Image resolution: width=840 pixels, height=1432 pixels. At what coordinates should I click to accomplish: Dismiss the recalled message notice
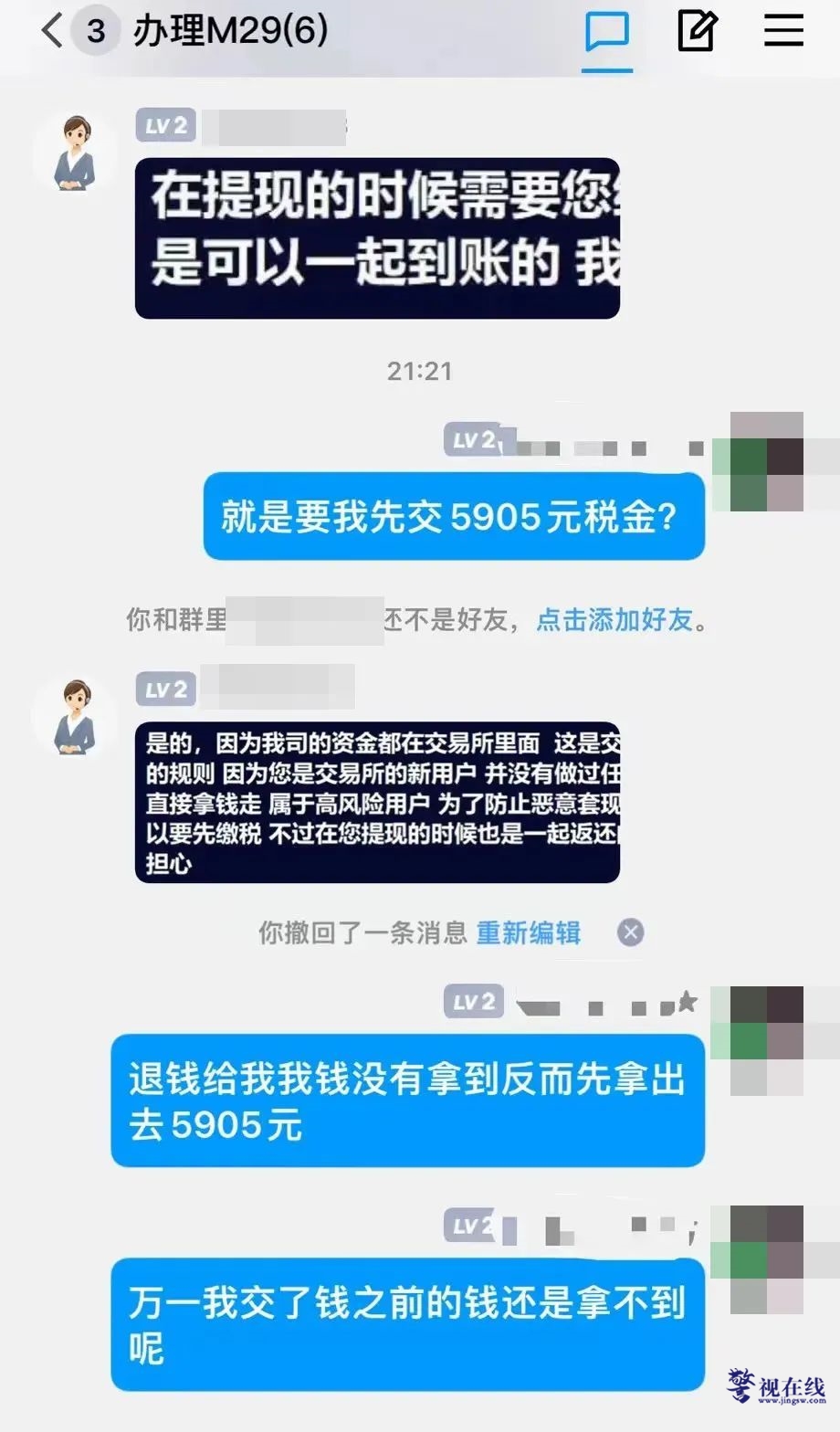631,932
